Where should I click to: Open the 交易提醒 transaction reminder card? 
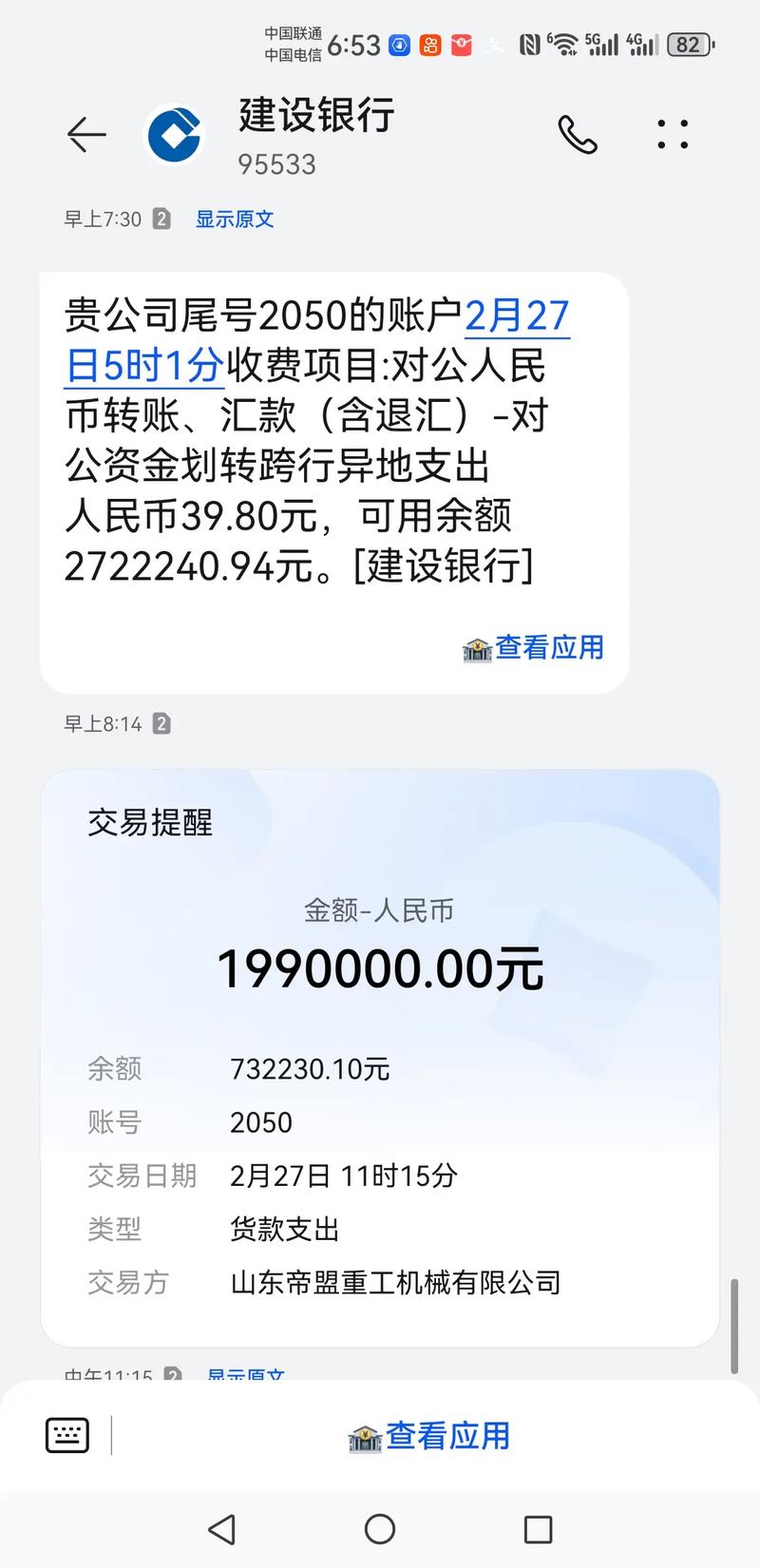[380, 1045]
